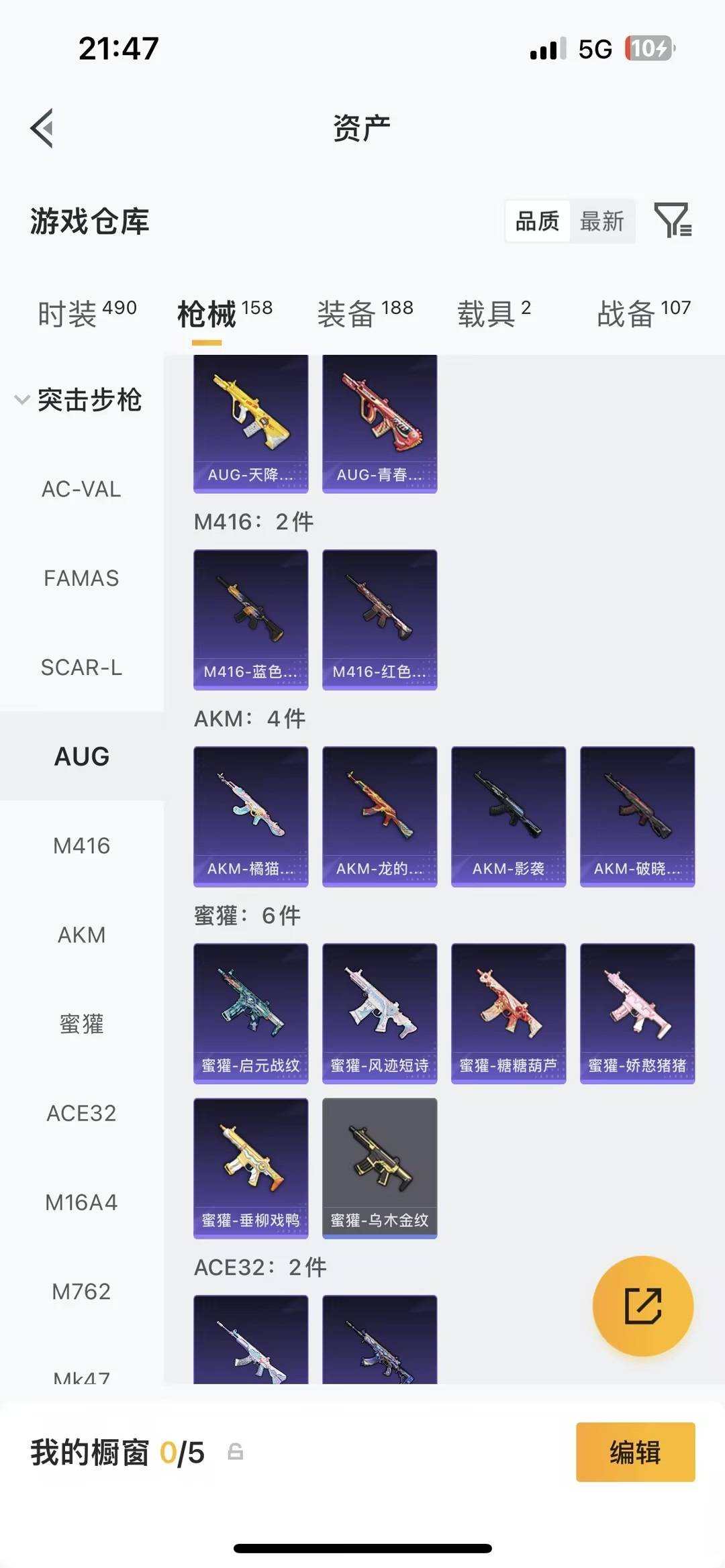Select the 蜜獾 category in the sidebar

83,1024
